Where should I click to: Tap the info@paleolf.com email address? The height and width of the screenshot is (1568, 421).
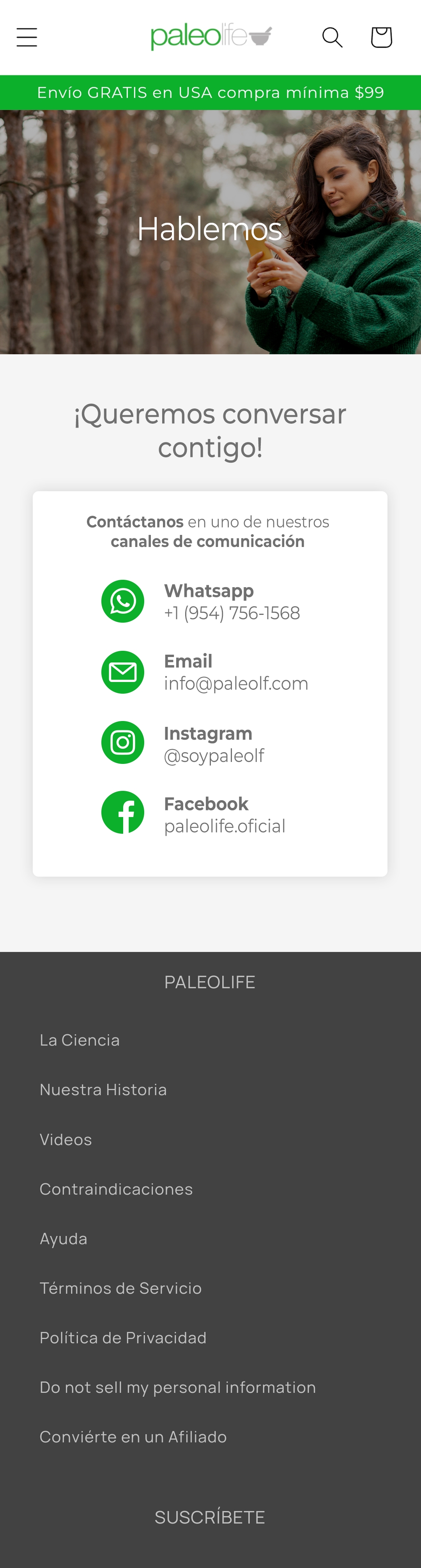pos(236,684)
